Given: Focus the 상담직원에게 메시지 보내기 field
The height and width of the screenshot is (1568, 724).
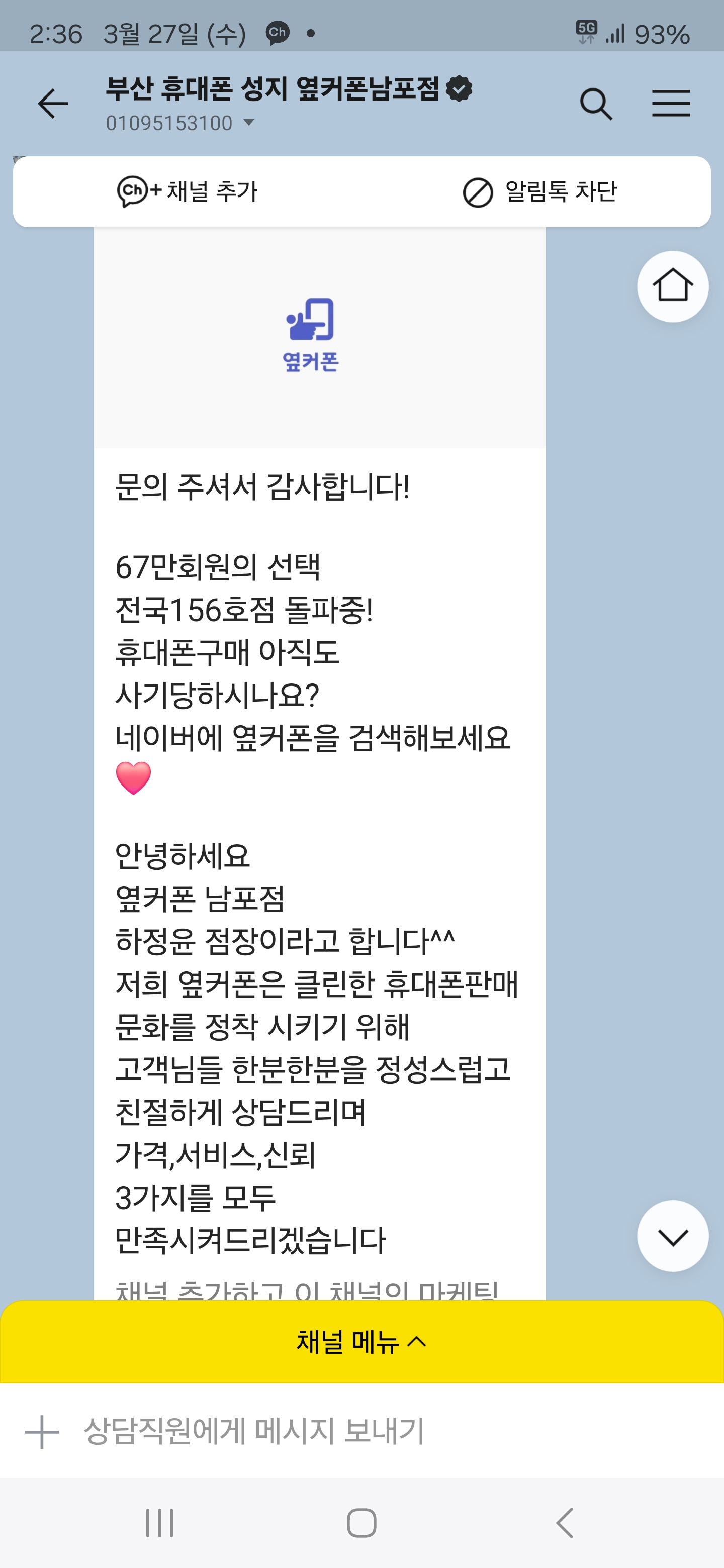Looking at the screenshot, I should [x=366, y=1432].
